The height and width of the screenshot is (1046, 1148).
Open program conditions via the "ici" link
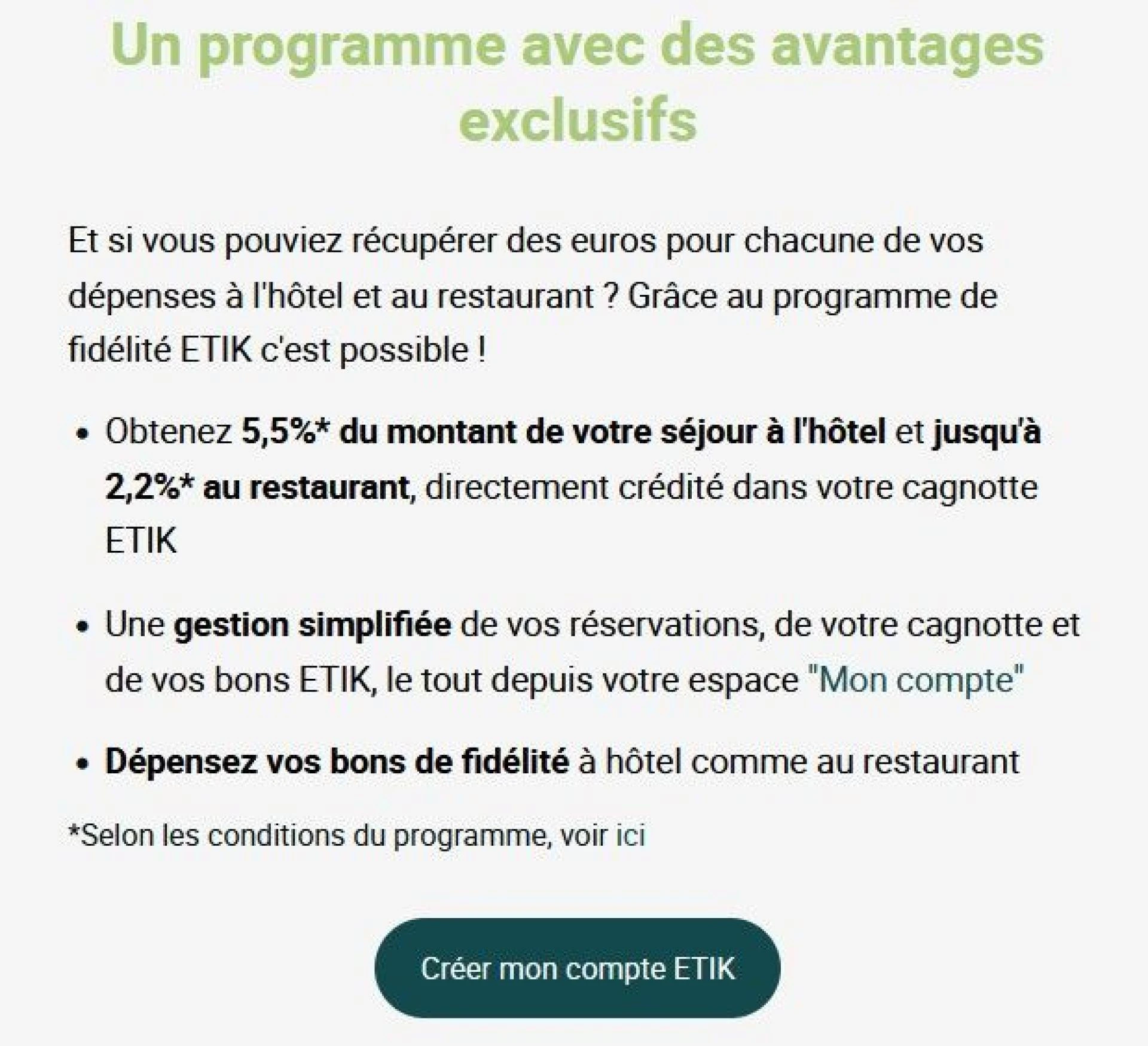630,835
